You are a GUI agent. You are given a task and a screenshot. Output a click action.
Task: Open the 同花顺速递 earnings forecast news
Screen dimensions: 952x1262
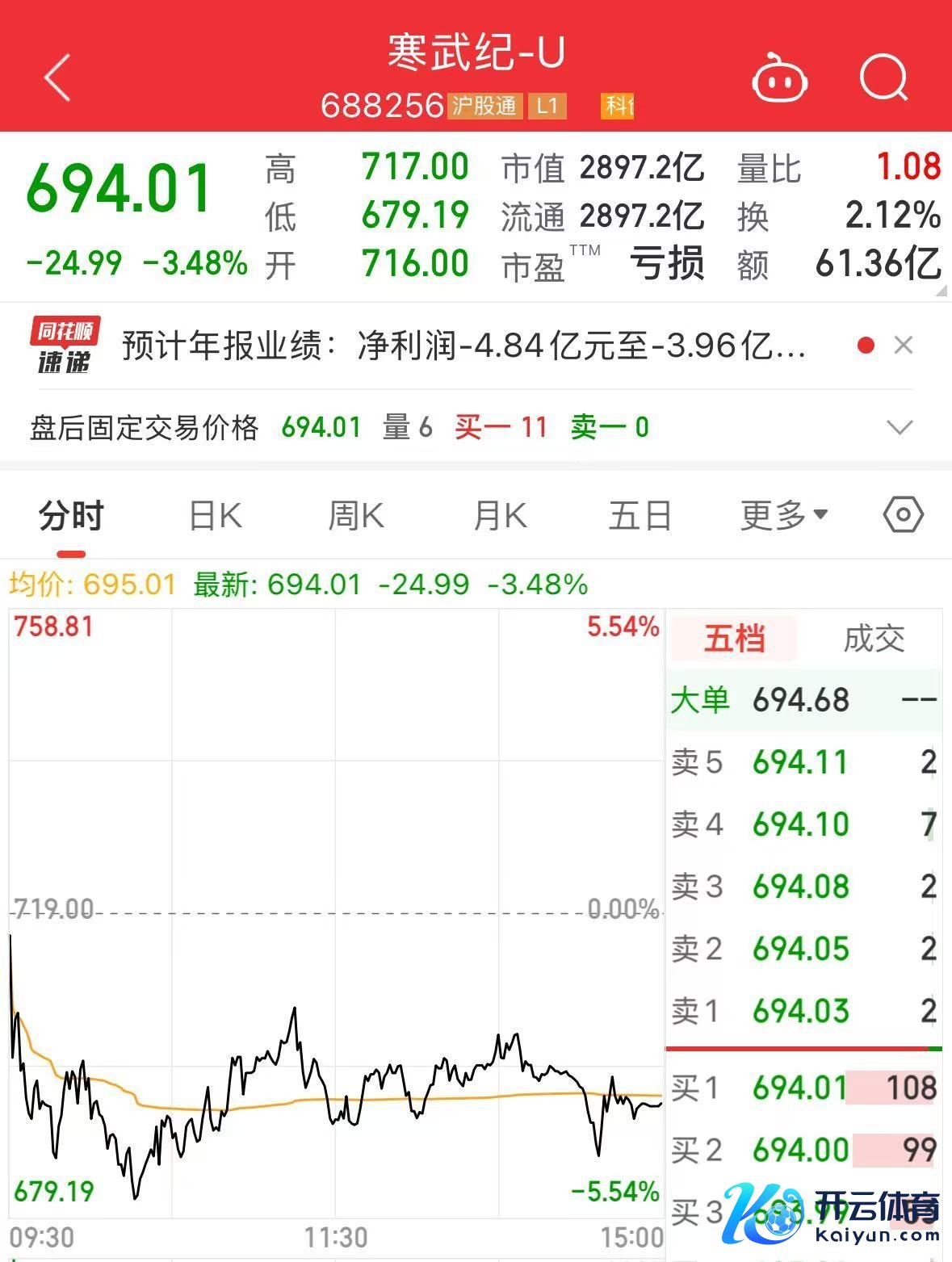pos(463,346)
